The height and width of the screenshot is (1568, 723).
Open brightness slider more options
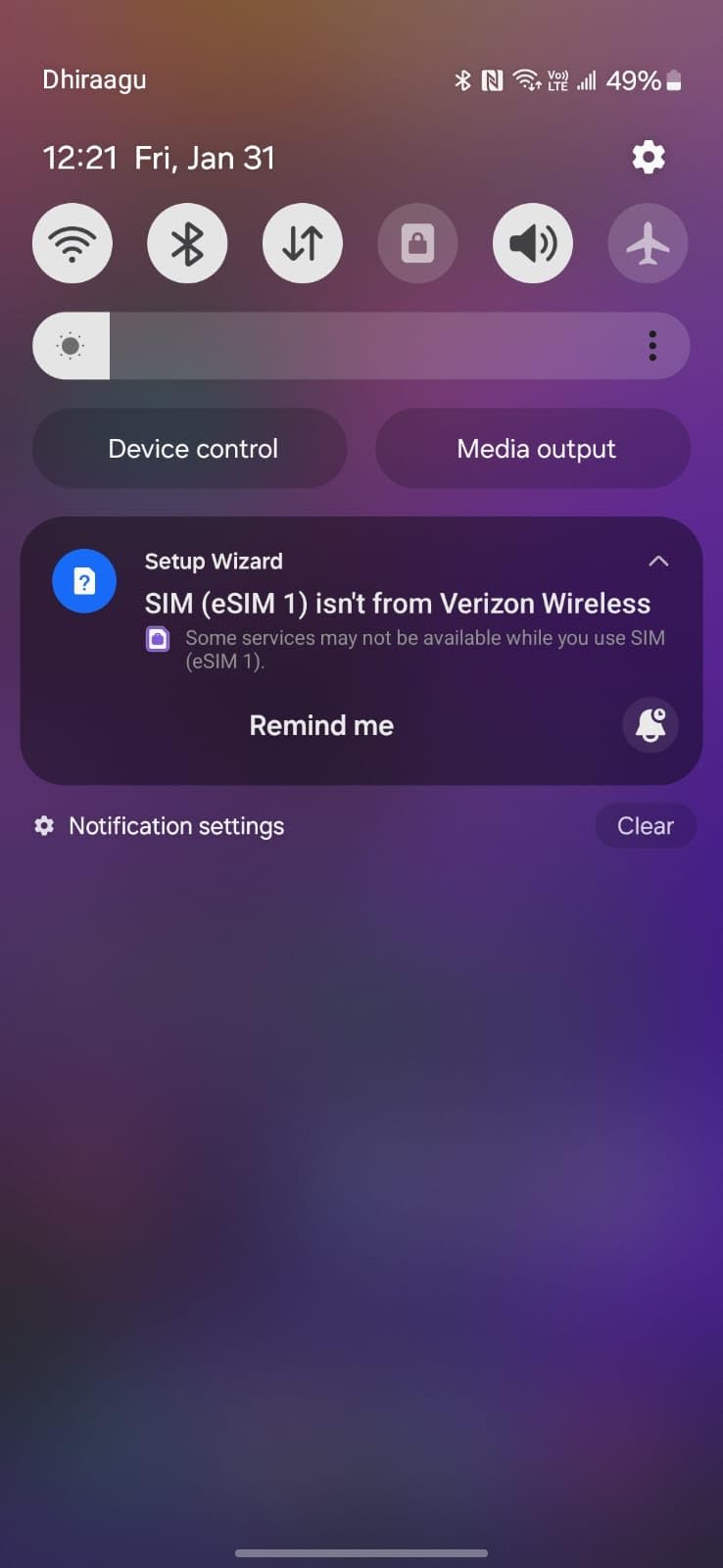coord(652,346)
